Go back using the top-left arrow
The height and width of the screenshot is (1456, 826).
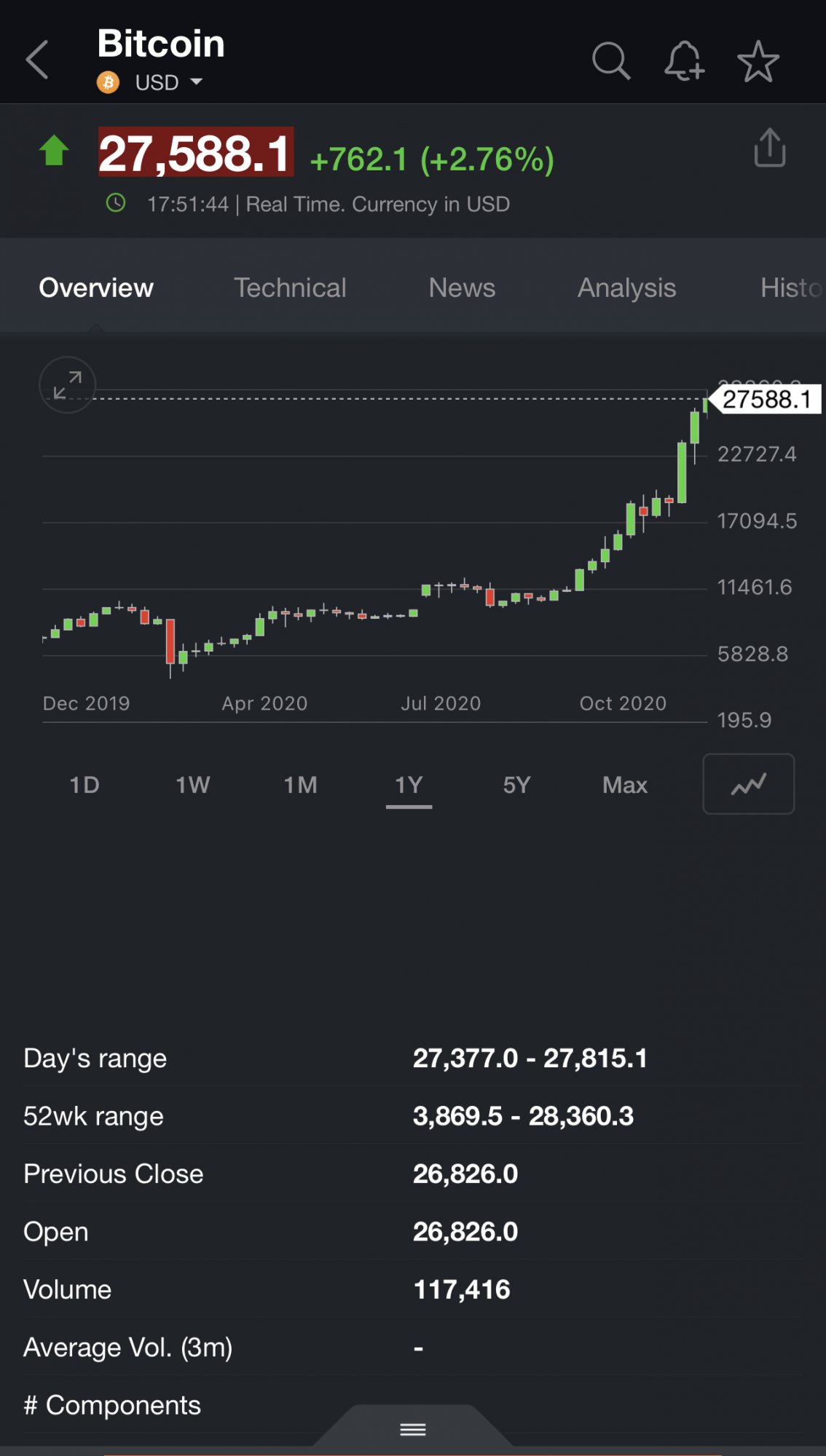[37, 60]
